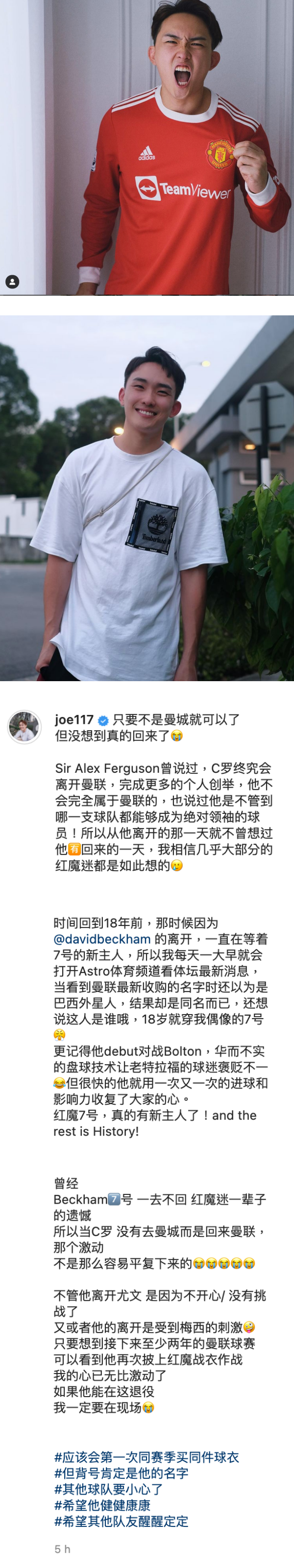Show tagged people on the jersey photo
Screen dimensions: 294x1568
[x=12, y=282]
